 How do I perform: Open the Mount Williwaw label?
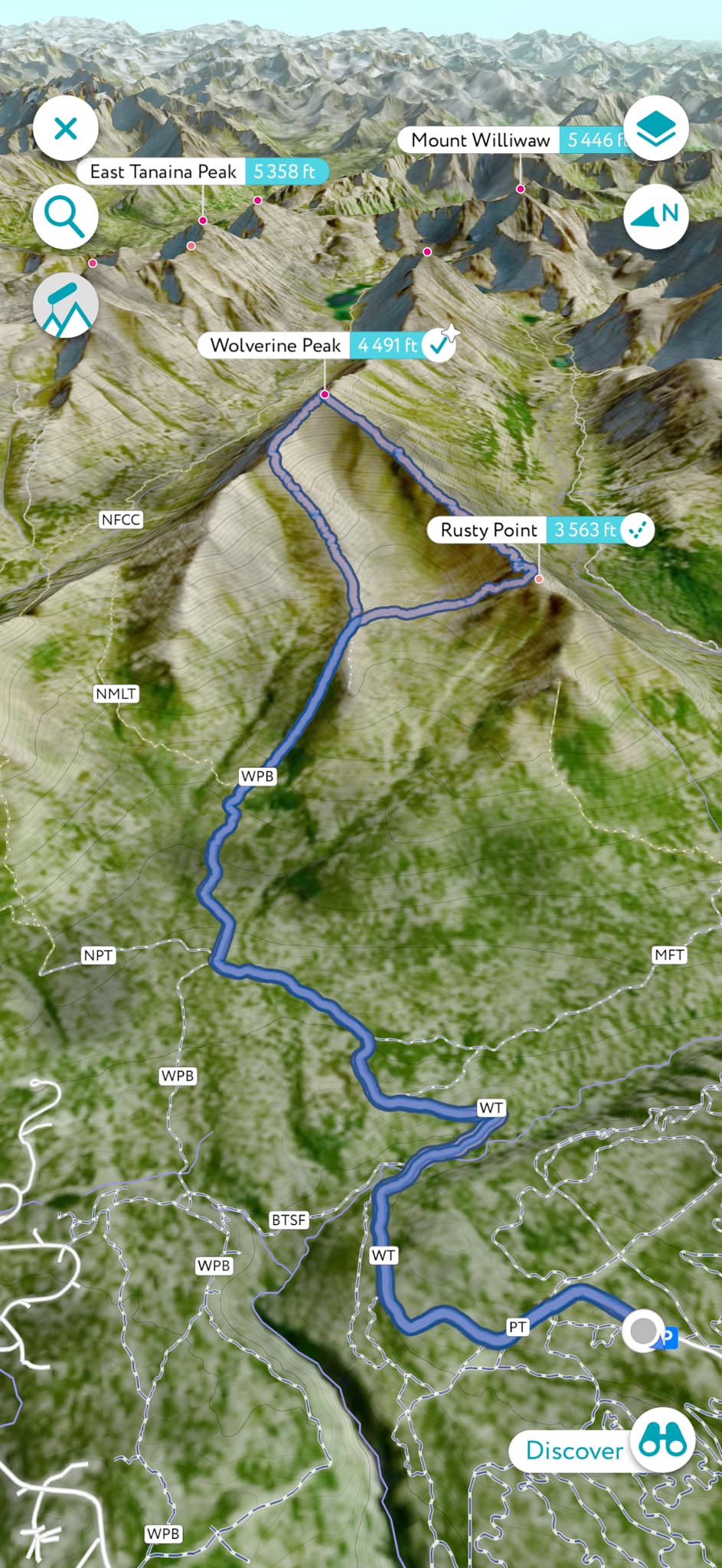click(x=481, y=140)
